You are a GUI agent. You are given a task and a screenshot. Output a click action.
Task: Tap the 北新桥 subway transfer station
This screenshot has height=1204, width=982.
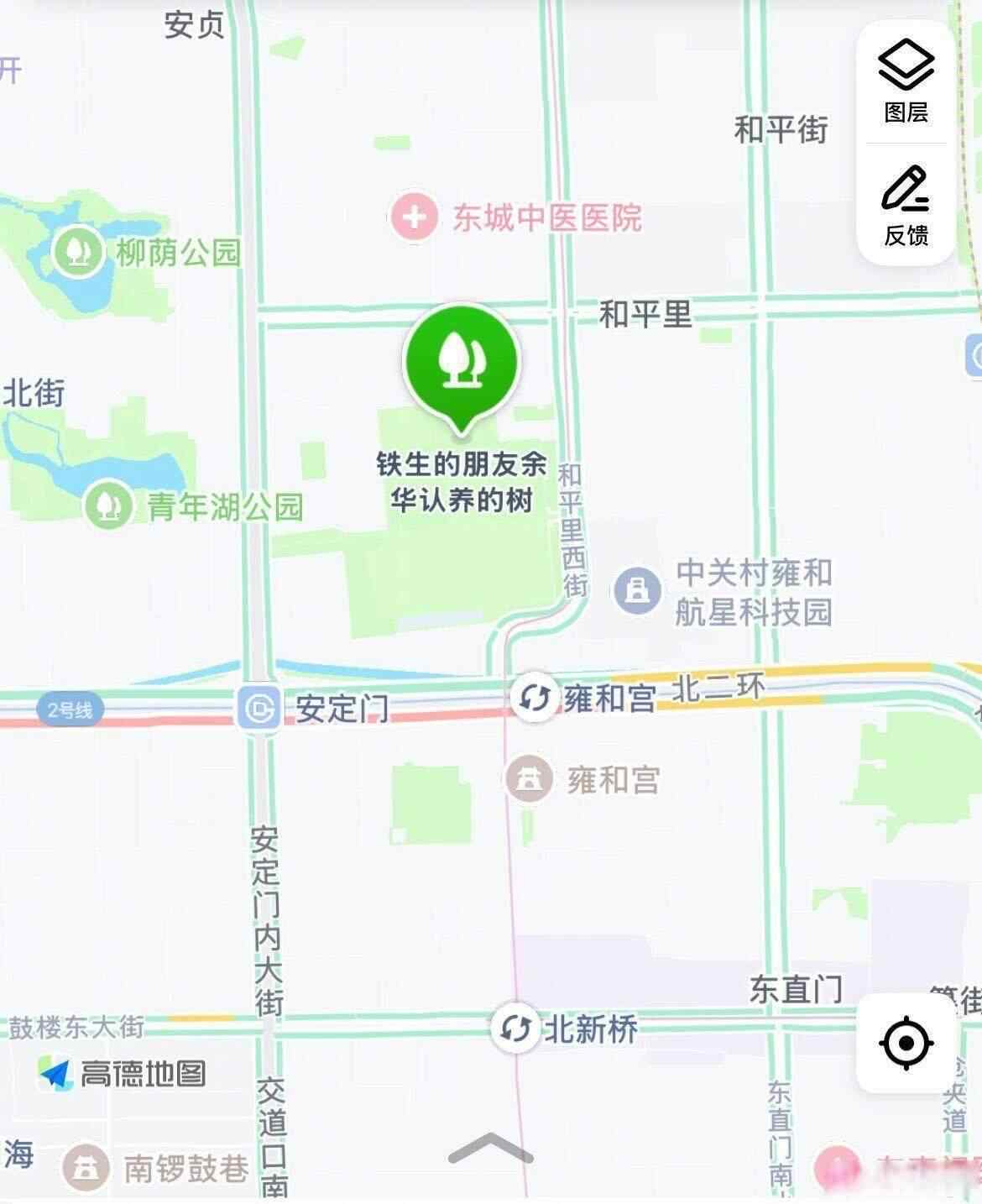(515, 1028)
